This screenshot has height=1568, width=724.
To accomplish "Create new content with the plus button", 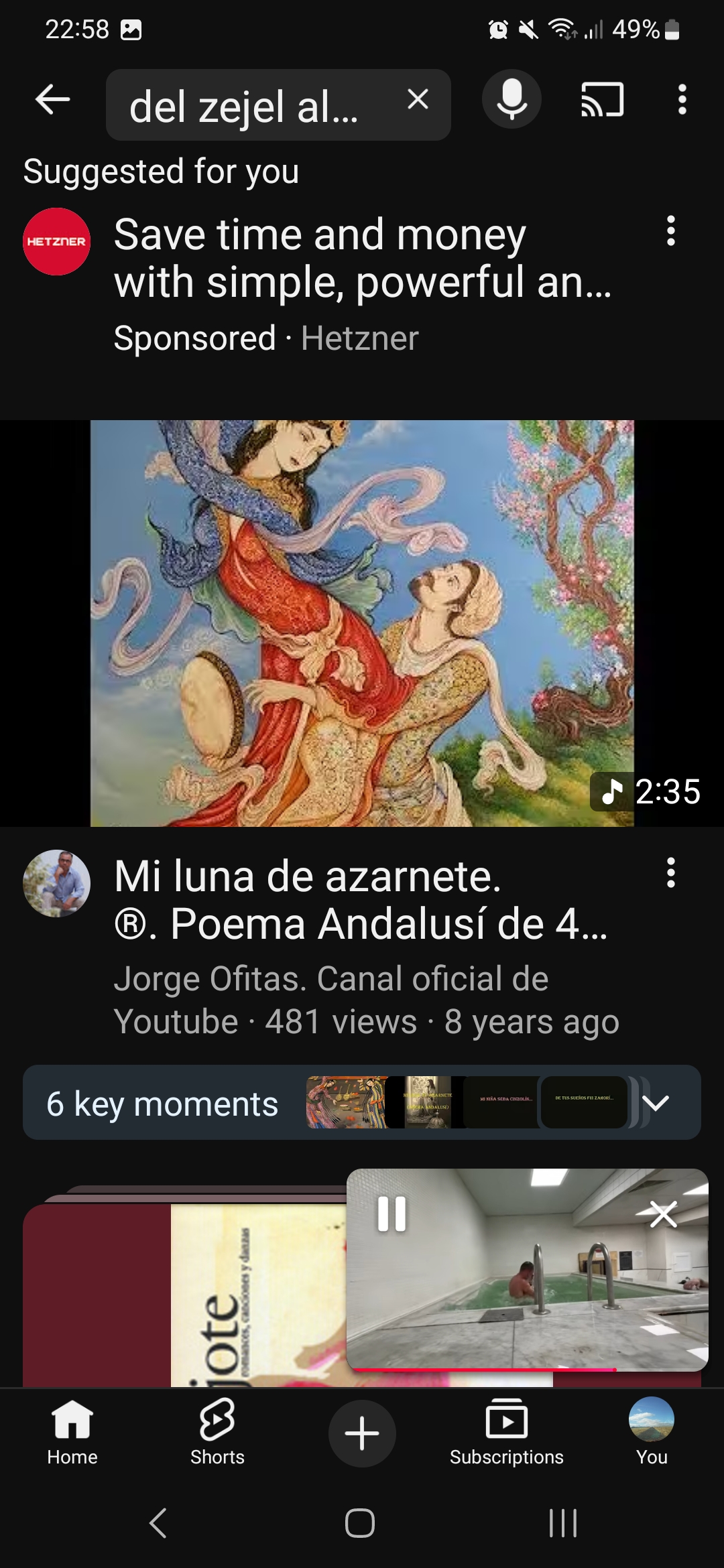I will click(x=362, y=1433).
